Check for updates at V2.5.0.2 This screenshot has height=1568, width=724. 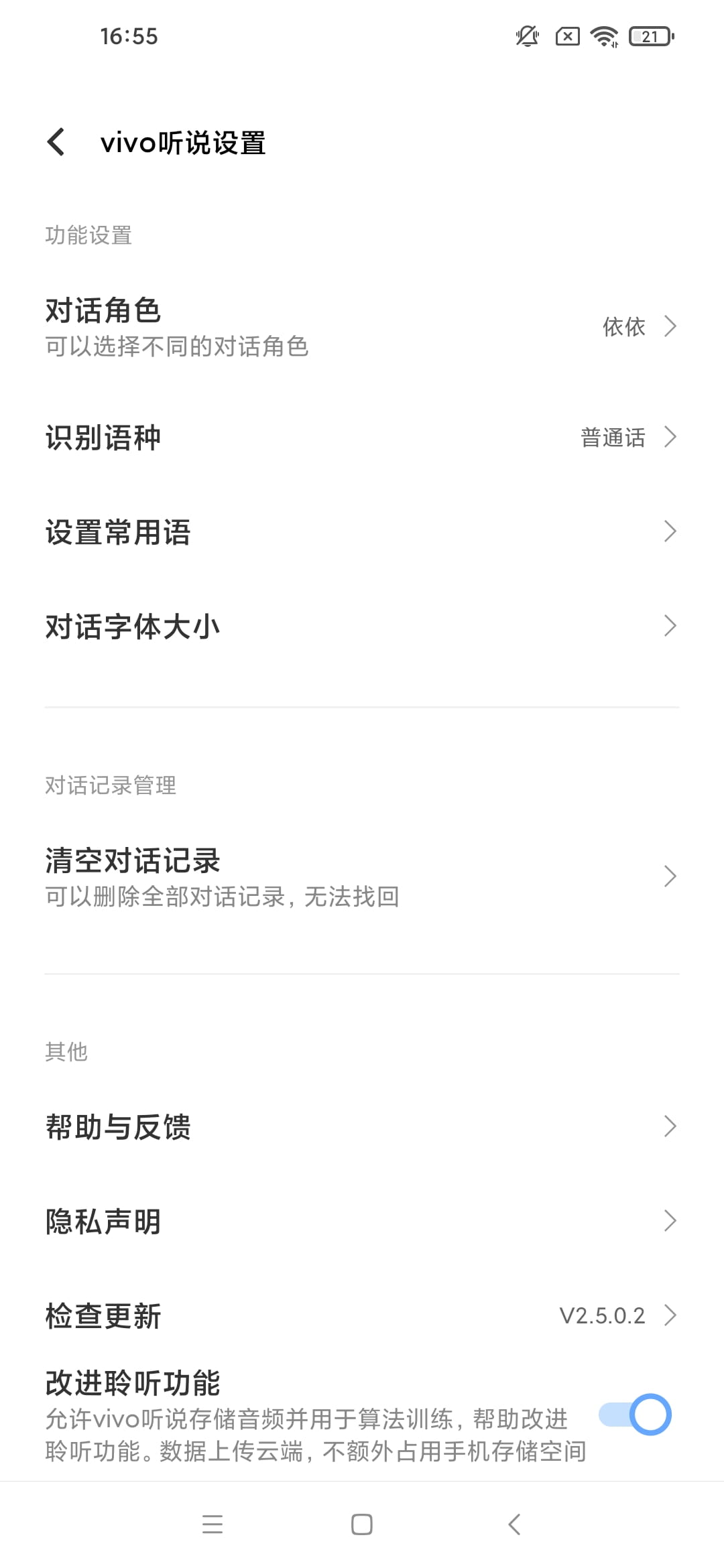pos(362,1315)
